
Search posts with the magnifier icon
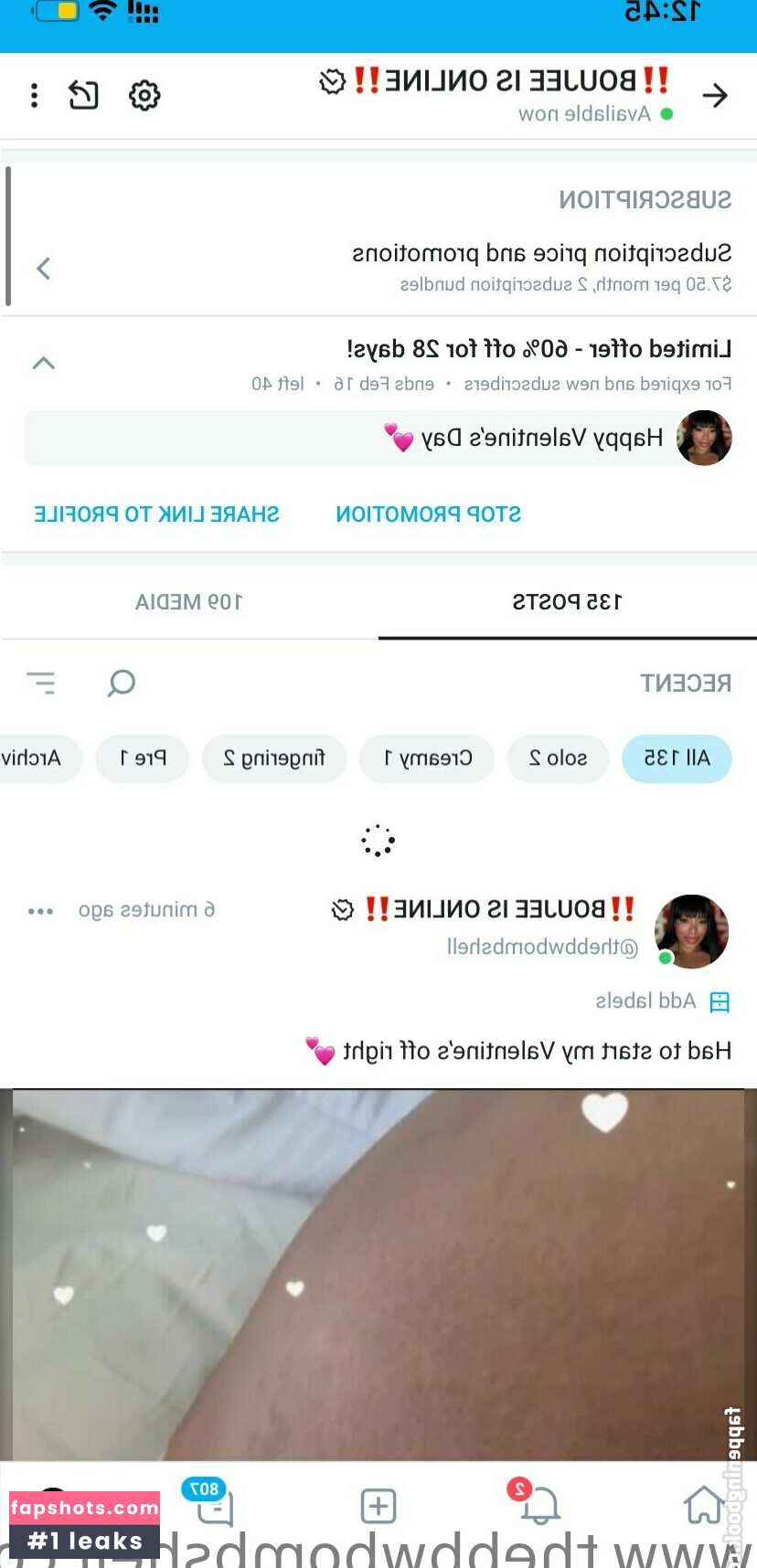pos(121,683)
